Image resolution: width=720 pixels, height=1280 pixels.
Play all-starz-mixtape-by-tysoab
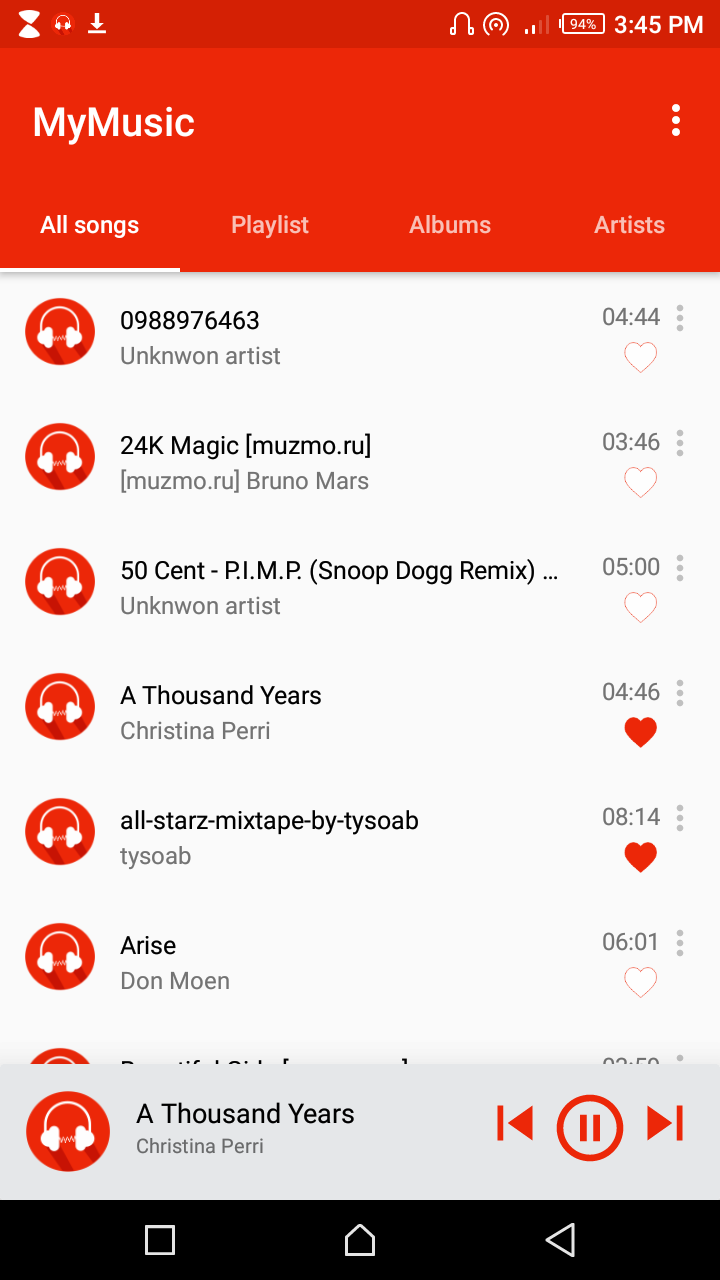(300, 837)
